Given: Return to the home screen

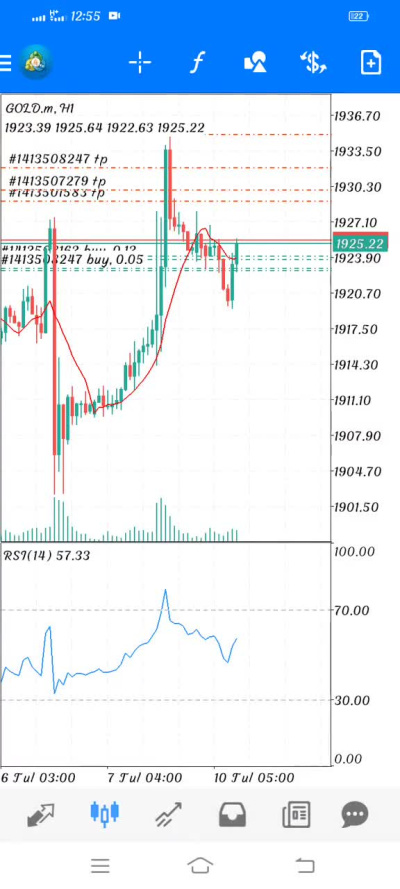Looking at the screenshot, I should pyautogui.click(x=200, y=866).
